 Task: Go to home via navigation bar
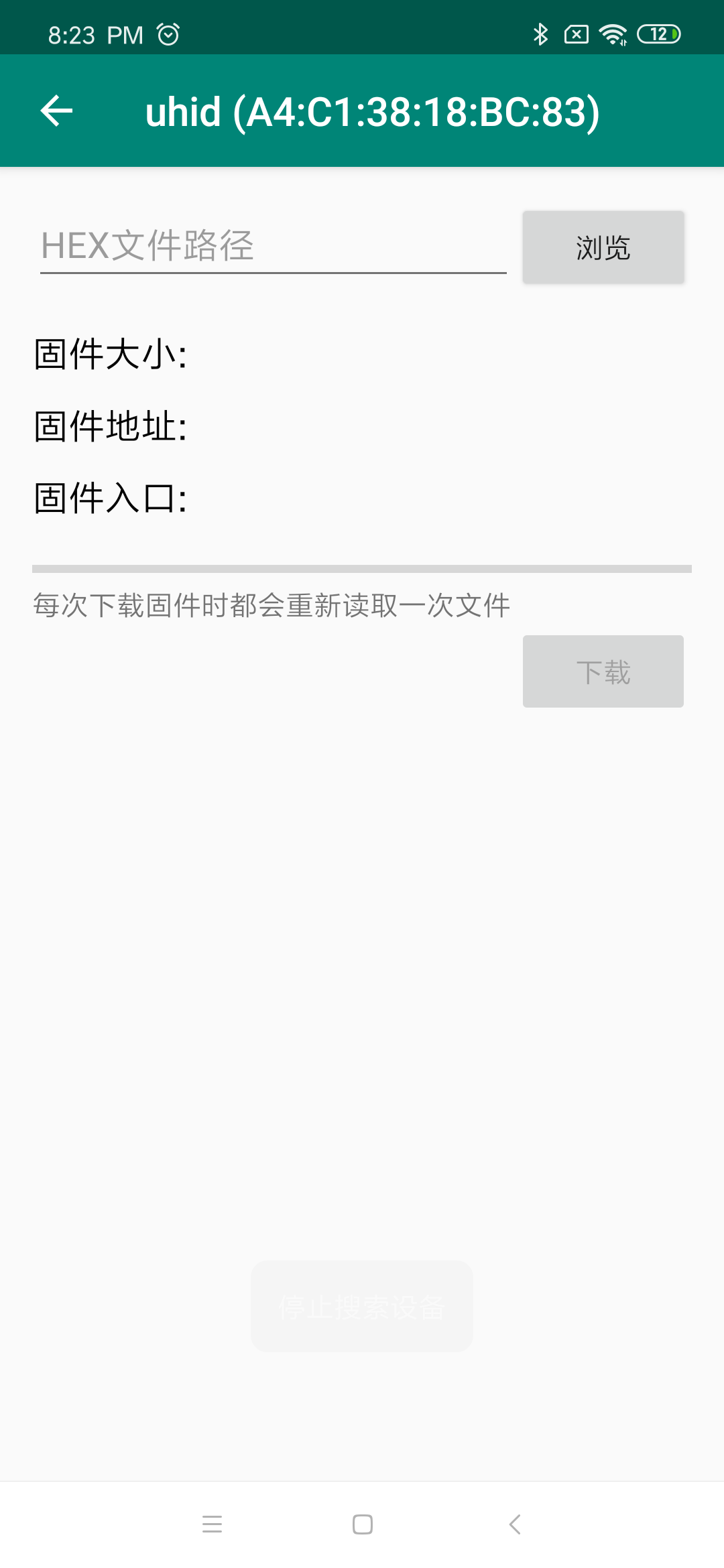(362, 1524)
